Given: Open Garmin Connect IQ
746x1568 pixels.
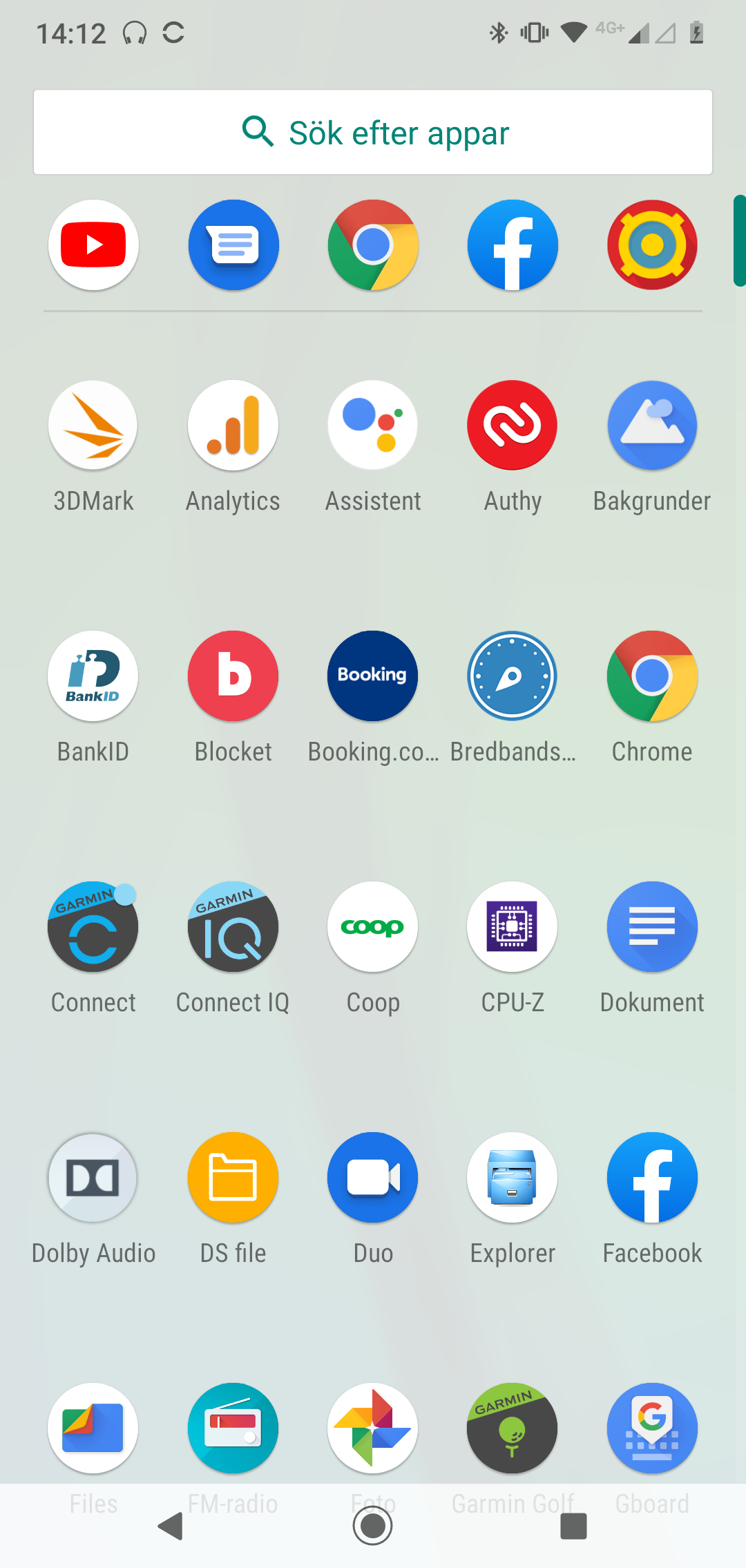Looking at the screenshot, I should 233,927.
